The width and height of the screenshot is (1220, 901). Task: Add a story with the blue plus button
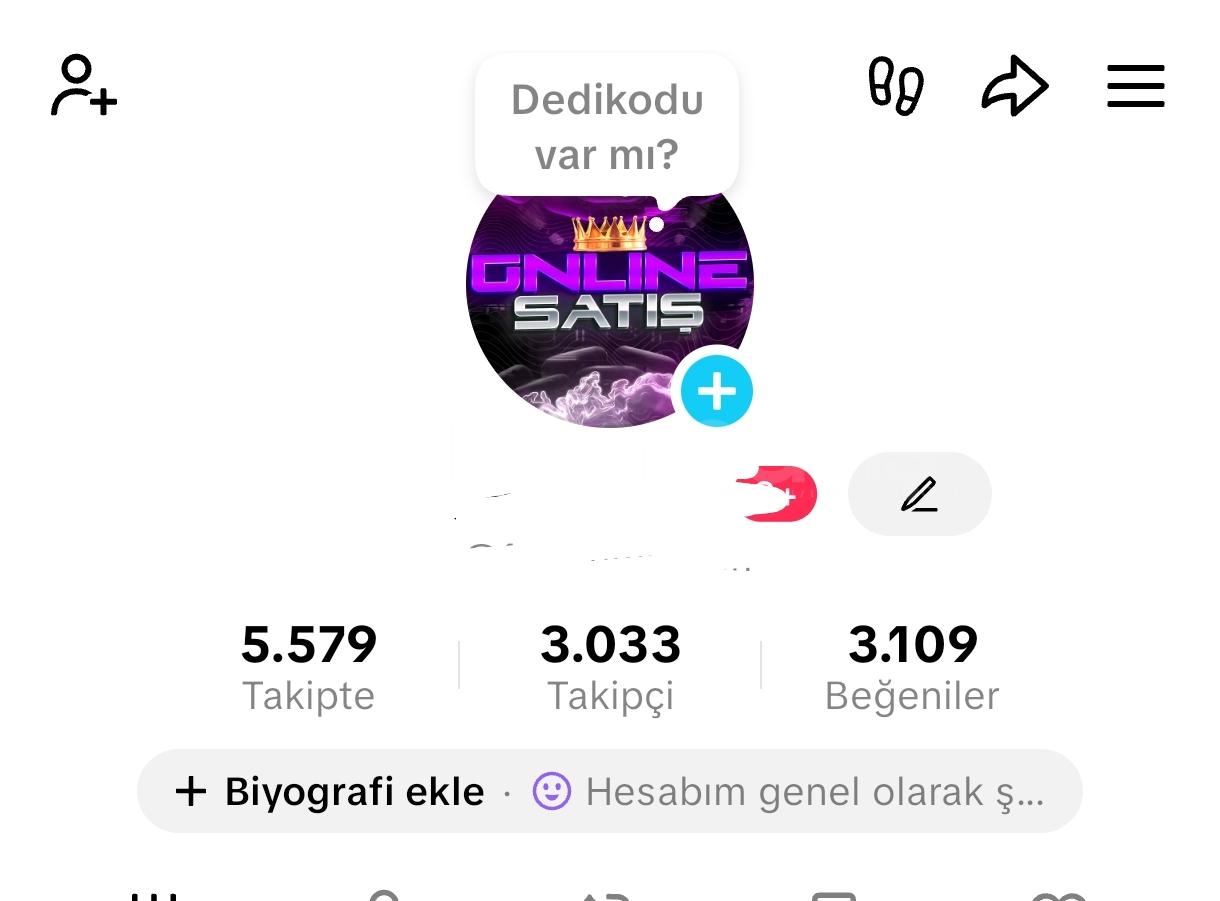coord(716,391)
